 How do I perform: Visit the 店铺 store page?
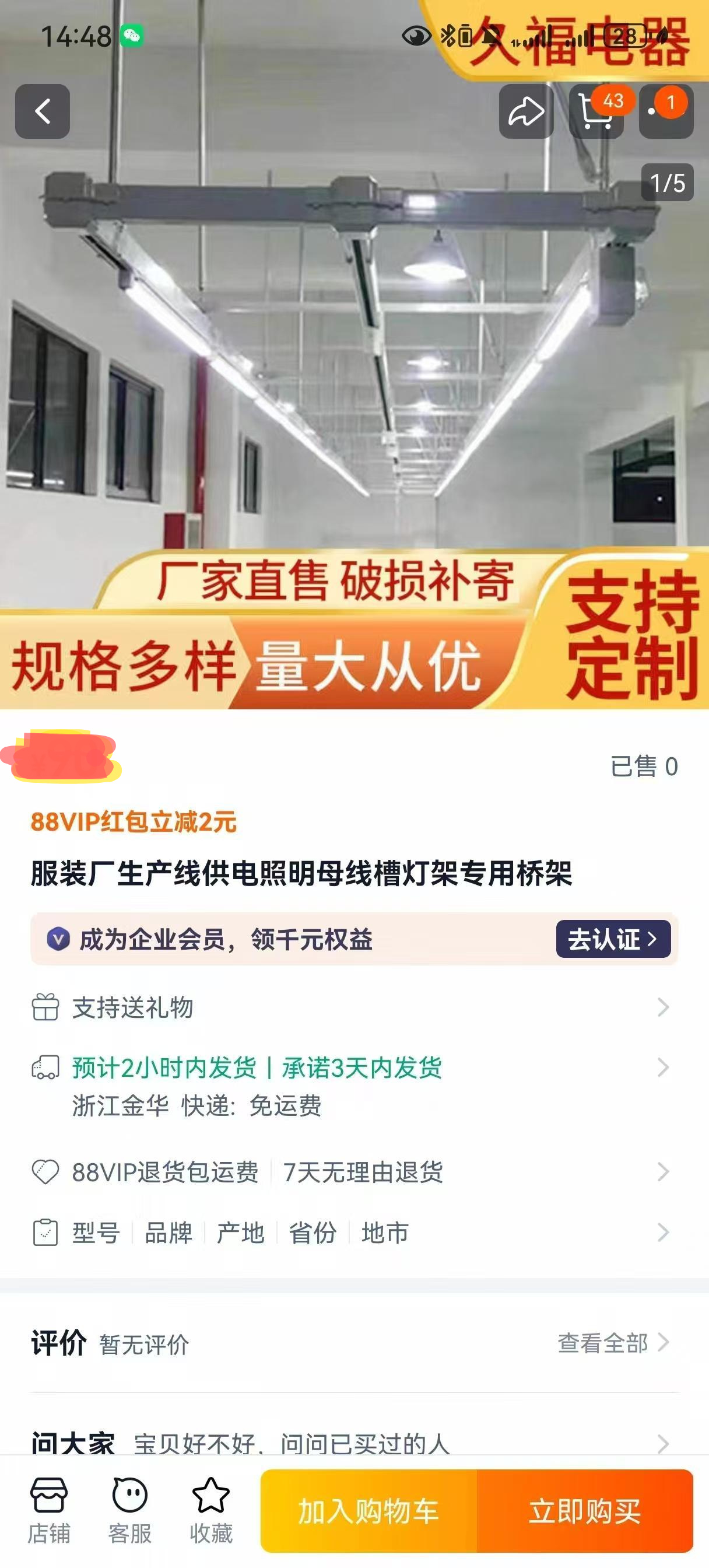[49, 1511]
